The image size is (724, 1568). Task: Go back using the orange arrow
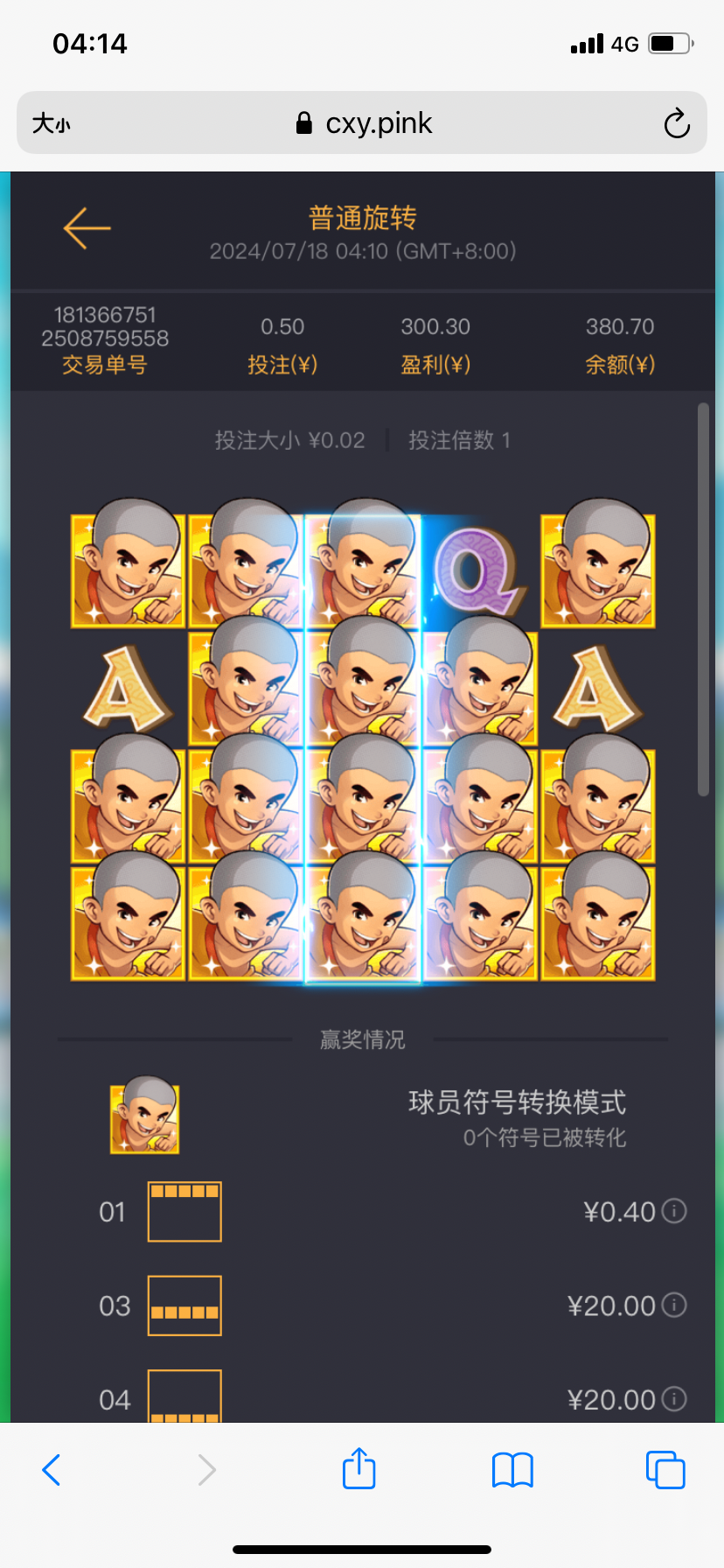(x=87, y=228)
